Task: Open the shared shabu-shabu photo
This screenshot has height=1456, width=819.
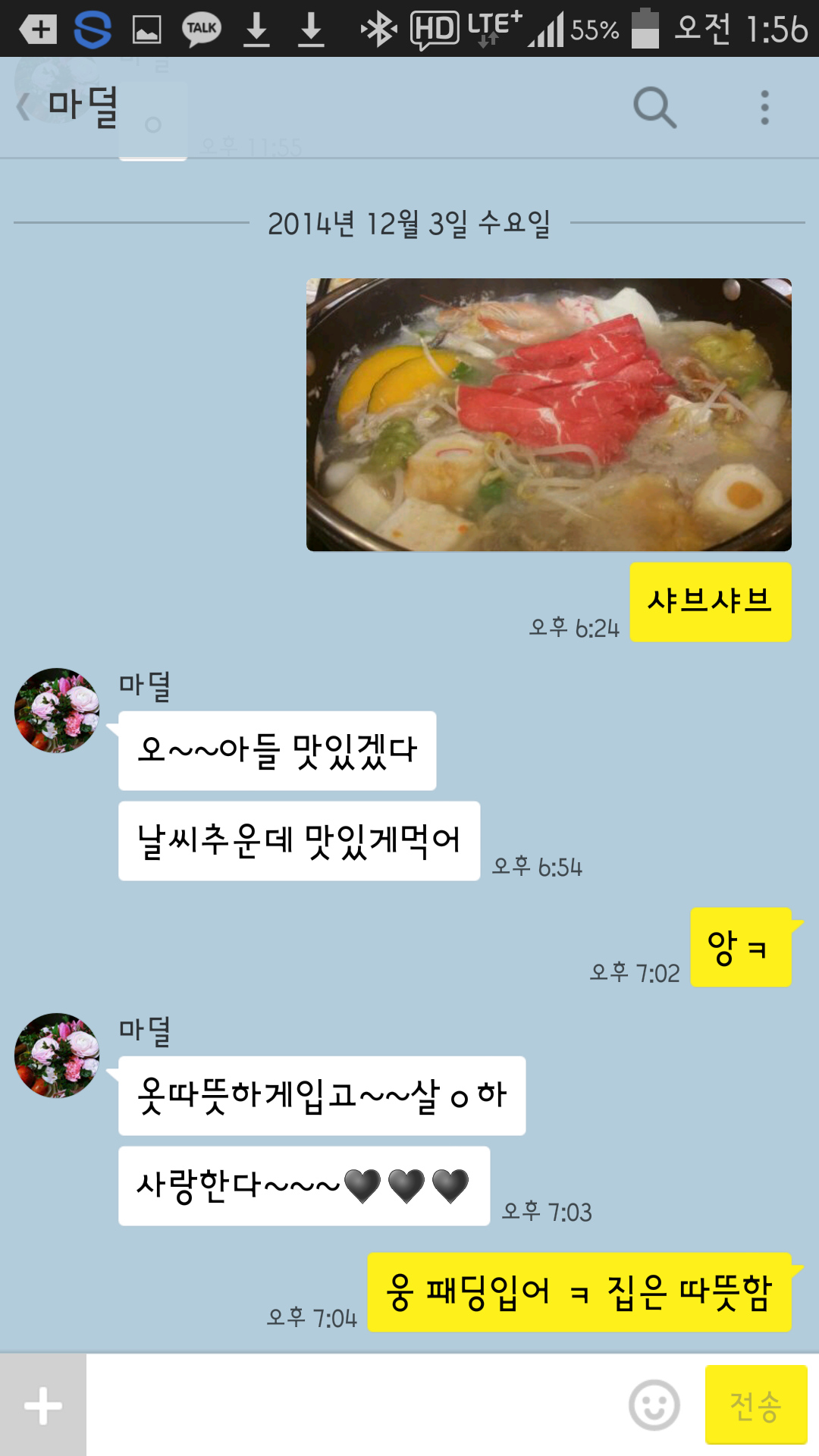Action: click(x=548, y=414)
